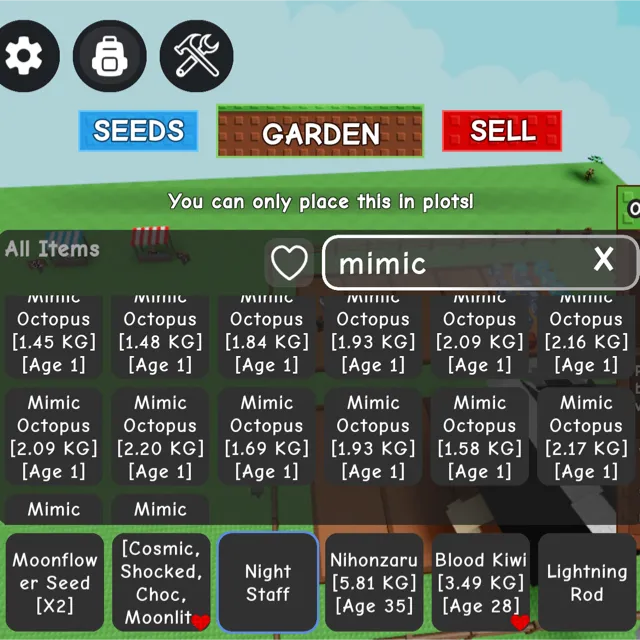
Task: Clear the mimic search text
Action: pyautogui.click(x=603, y=261)
